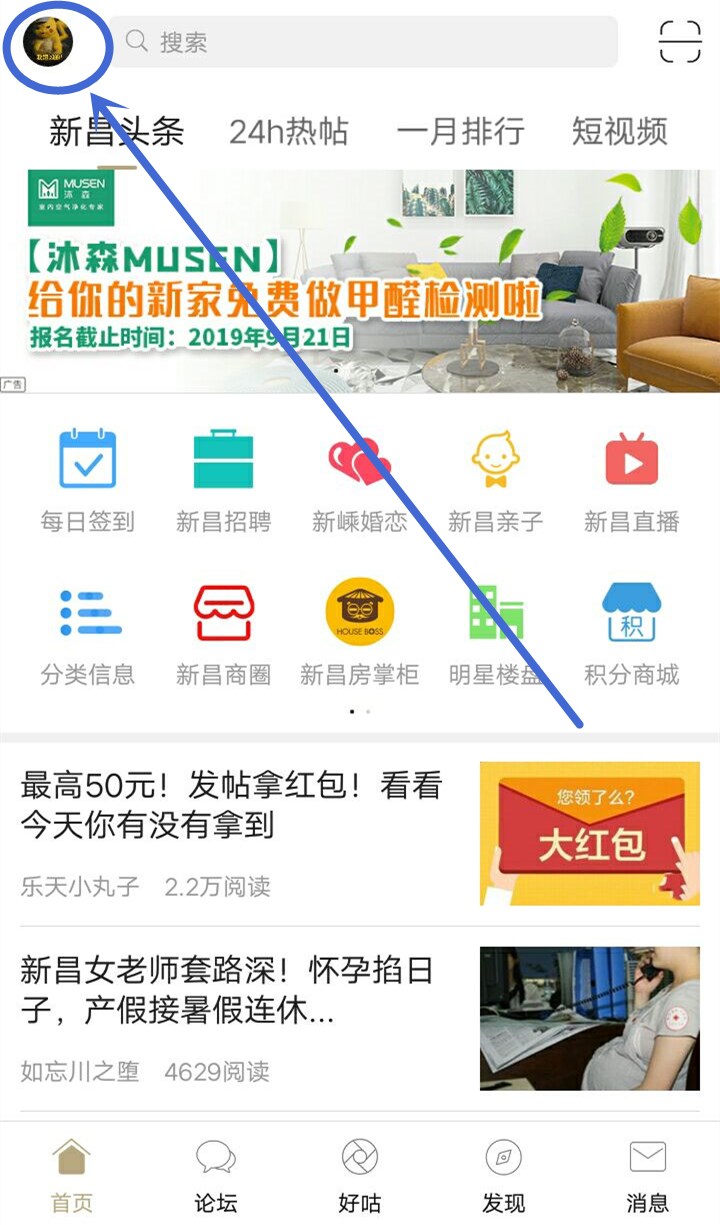Go to the 发现 tab

coord(503,1175)
